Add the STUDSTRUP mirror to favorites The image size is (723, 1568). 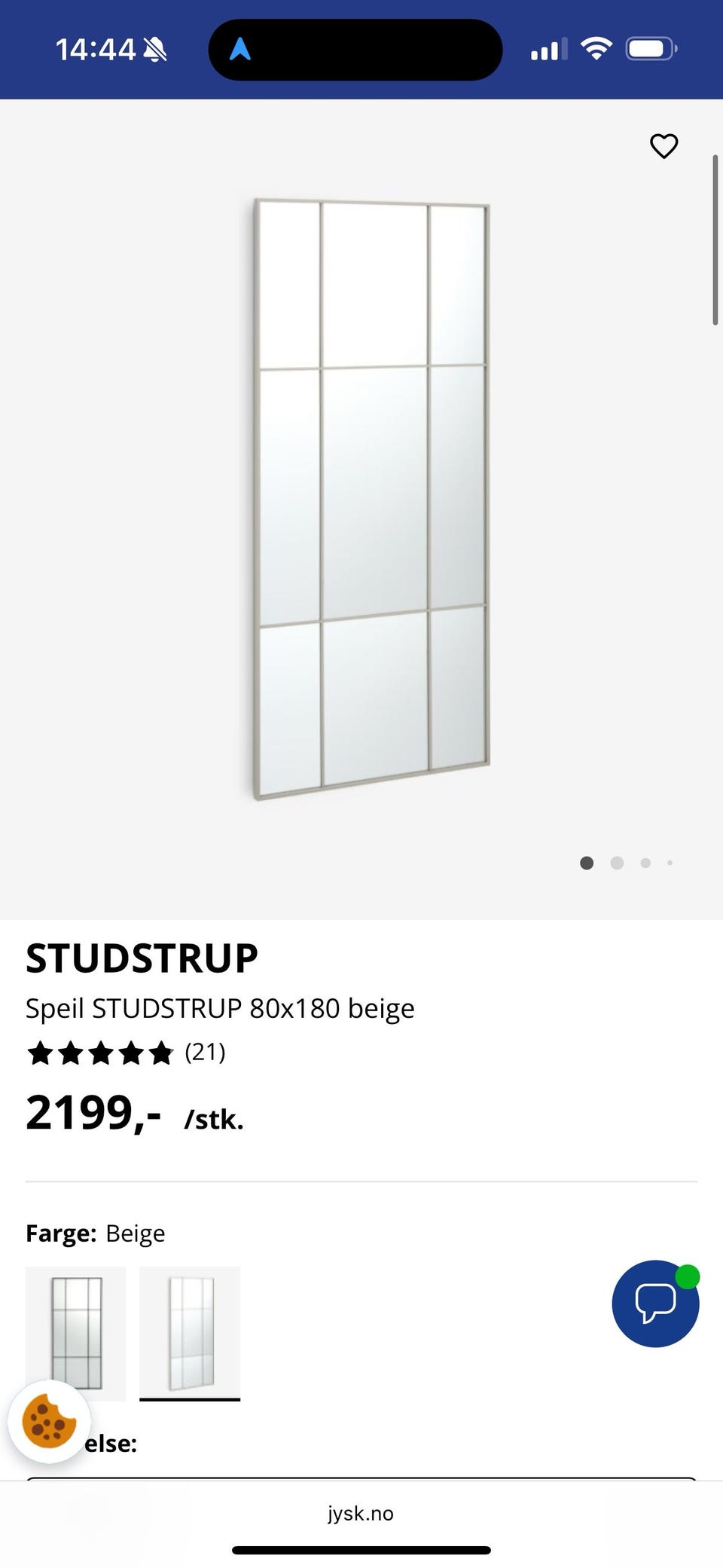(664, 146)
